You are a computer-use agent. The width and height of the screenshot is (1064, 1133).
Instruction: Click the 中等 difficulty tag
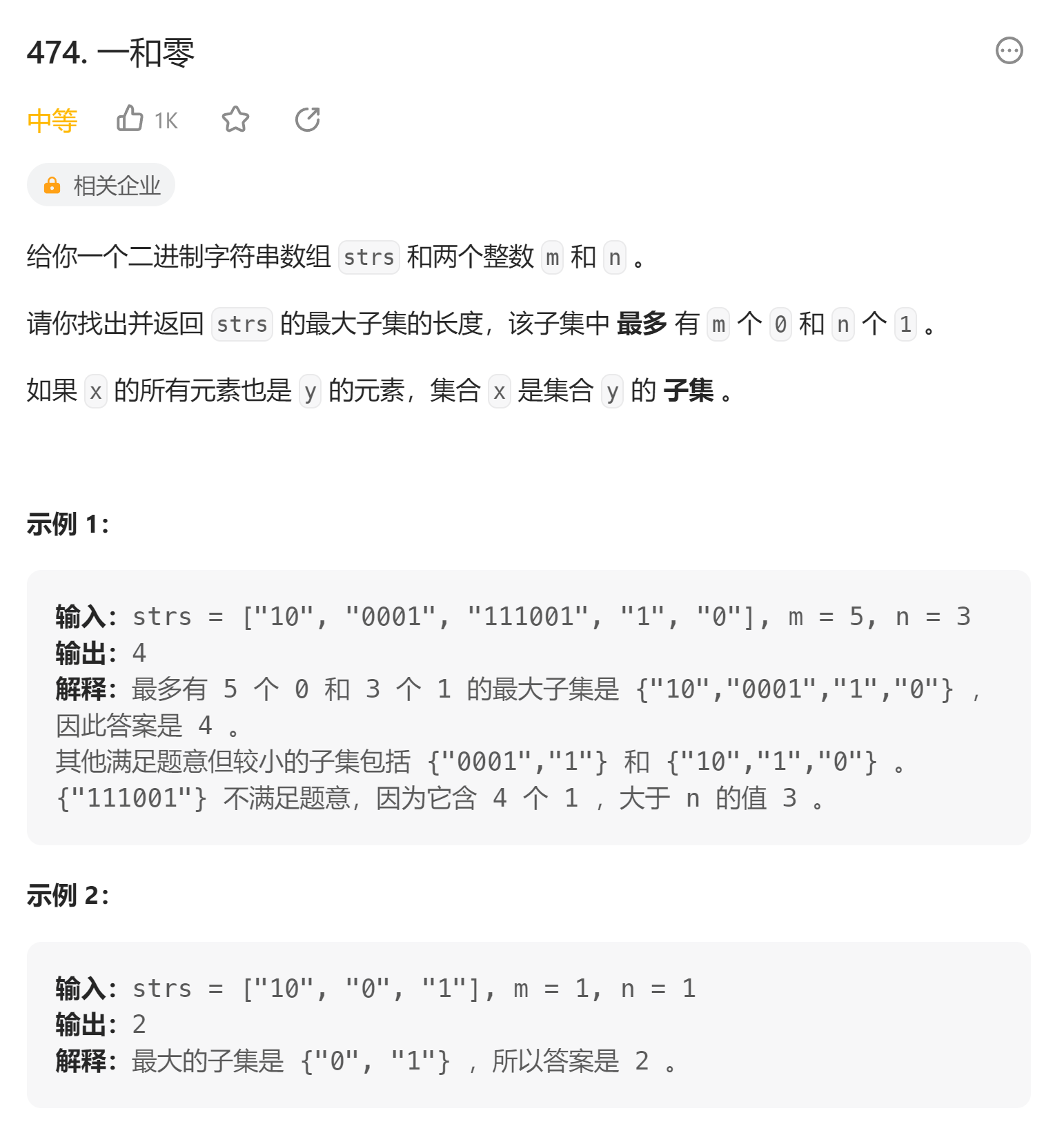[52, 120]
